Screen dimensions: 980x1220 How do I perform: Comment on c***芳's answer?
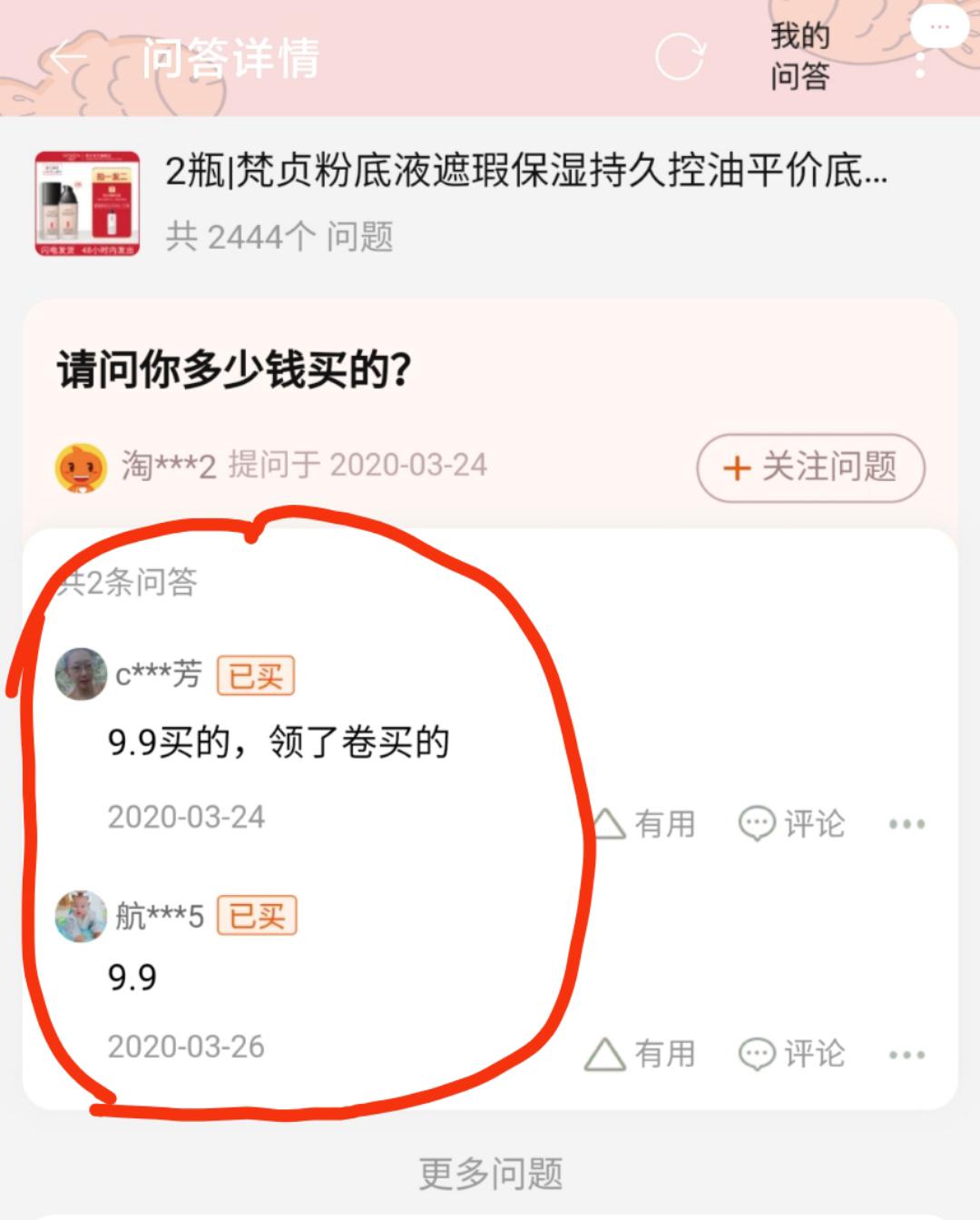pyautogui.click(x=792, y=824)
